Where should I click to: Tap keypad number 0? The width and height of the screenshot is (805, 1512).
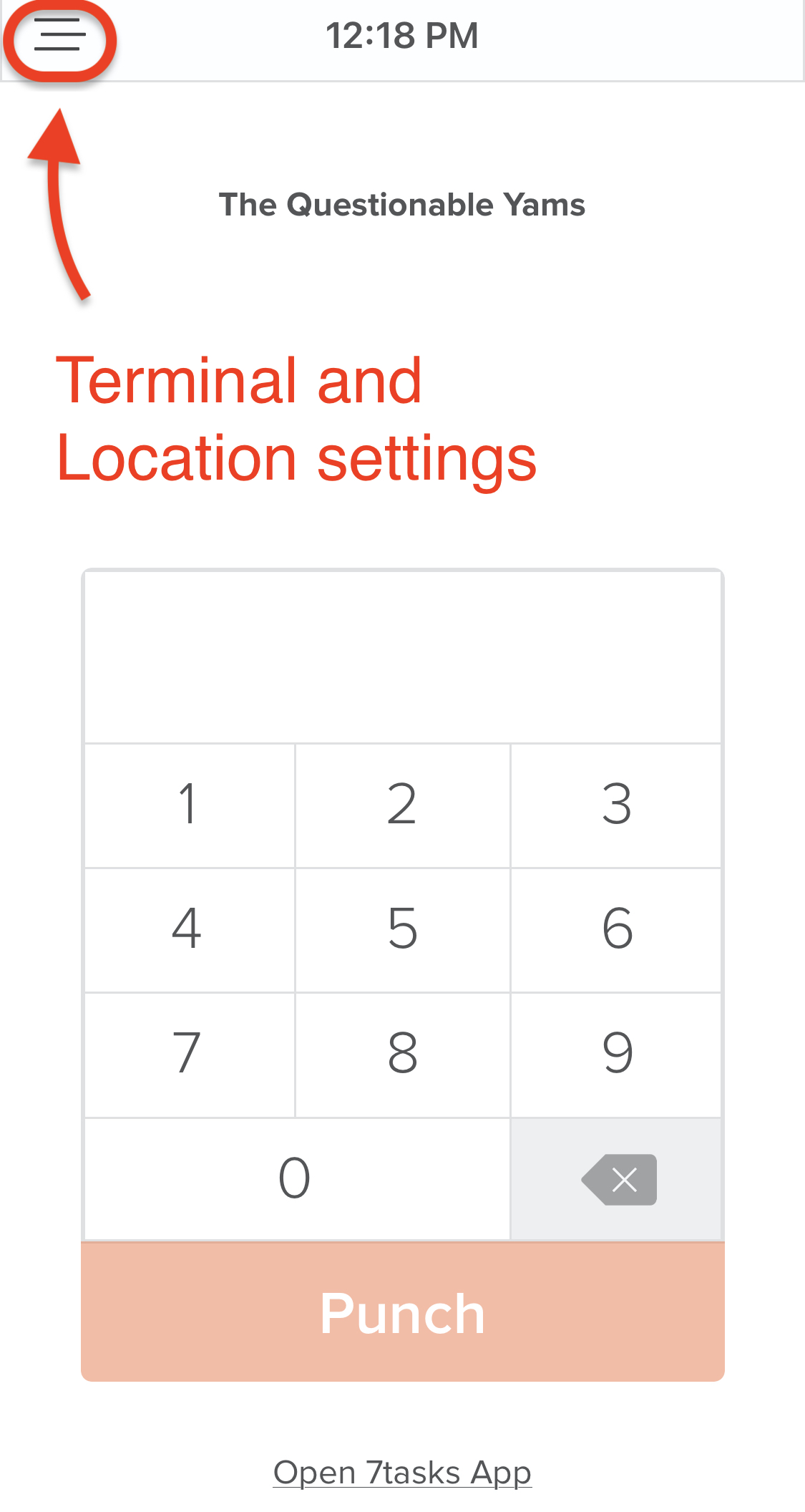(x=297, y=1178)
